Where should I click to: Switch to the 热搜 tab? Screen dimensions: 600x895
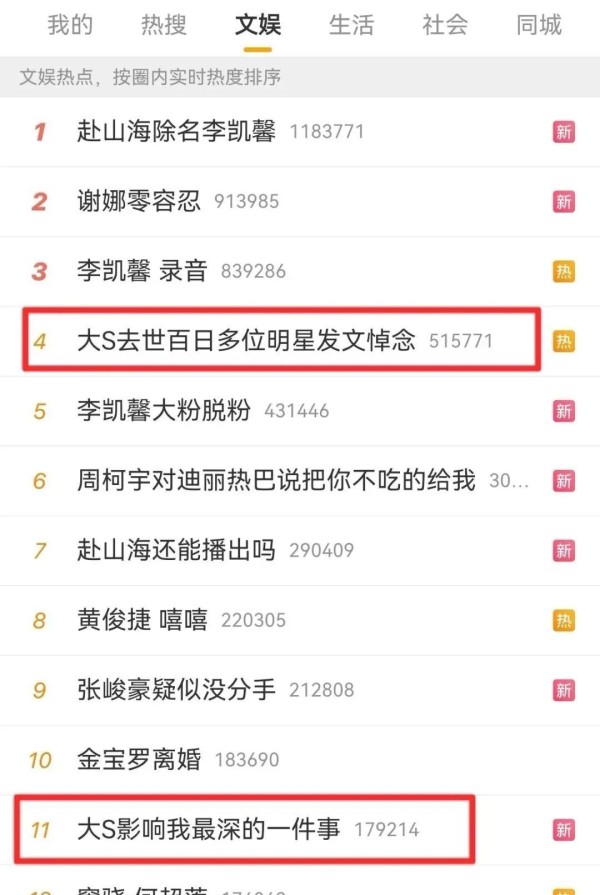[x=163, y=25]
